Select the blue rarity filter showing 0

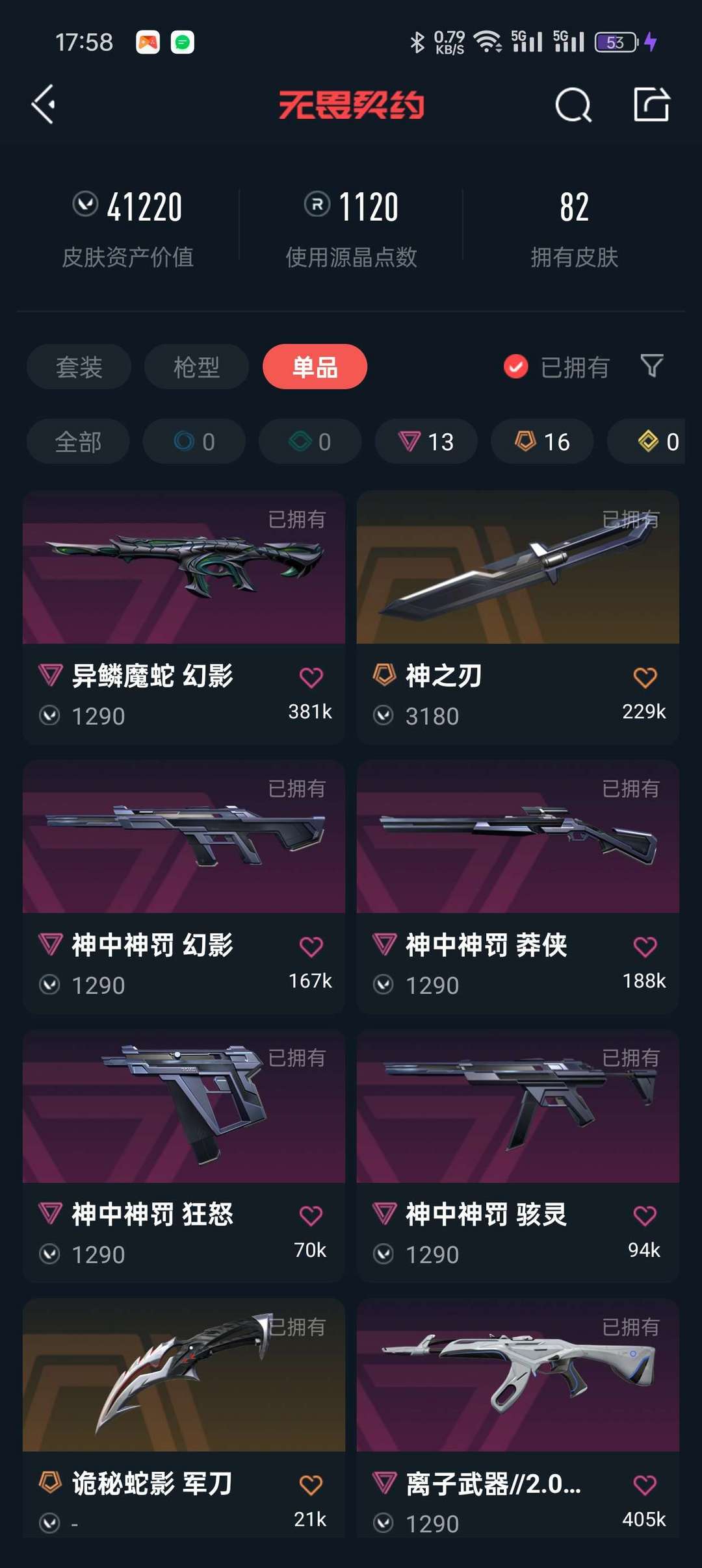[x=194, y=442]
